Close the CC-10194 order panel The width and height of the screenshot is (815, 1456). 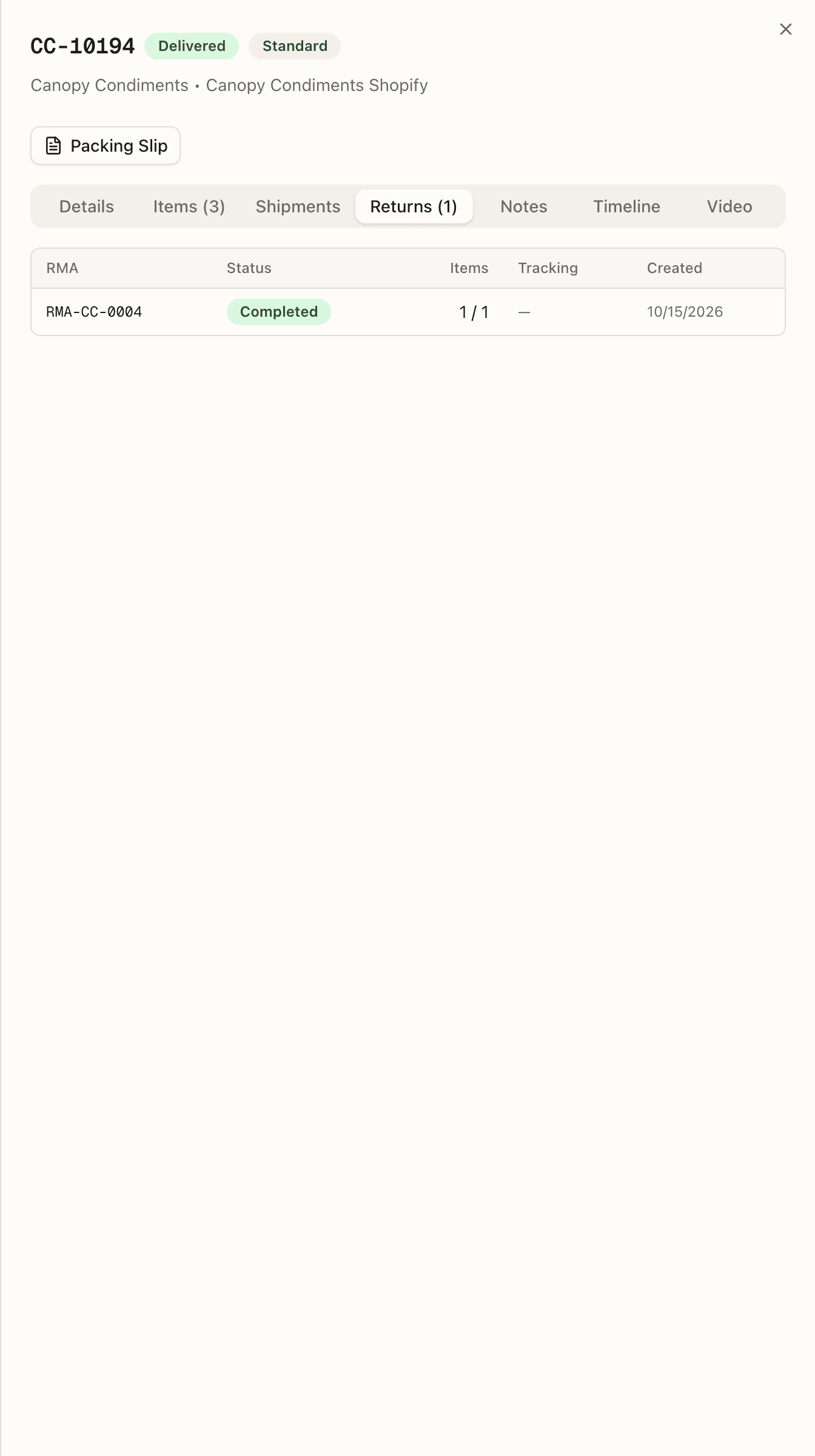click(x=785, y=29)
